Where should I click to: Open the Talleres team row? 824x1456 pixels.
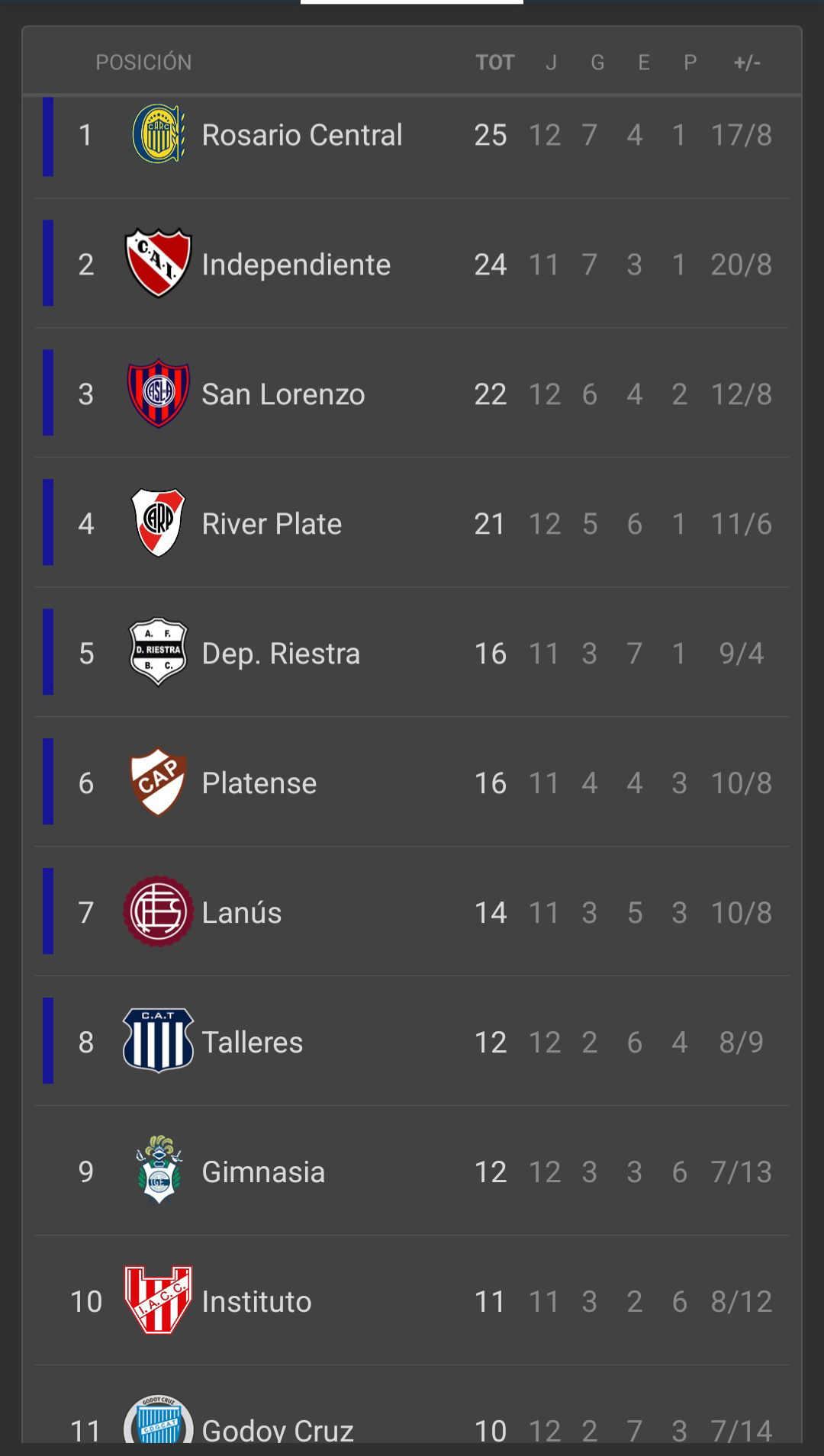tap(412, 1042)
